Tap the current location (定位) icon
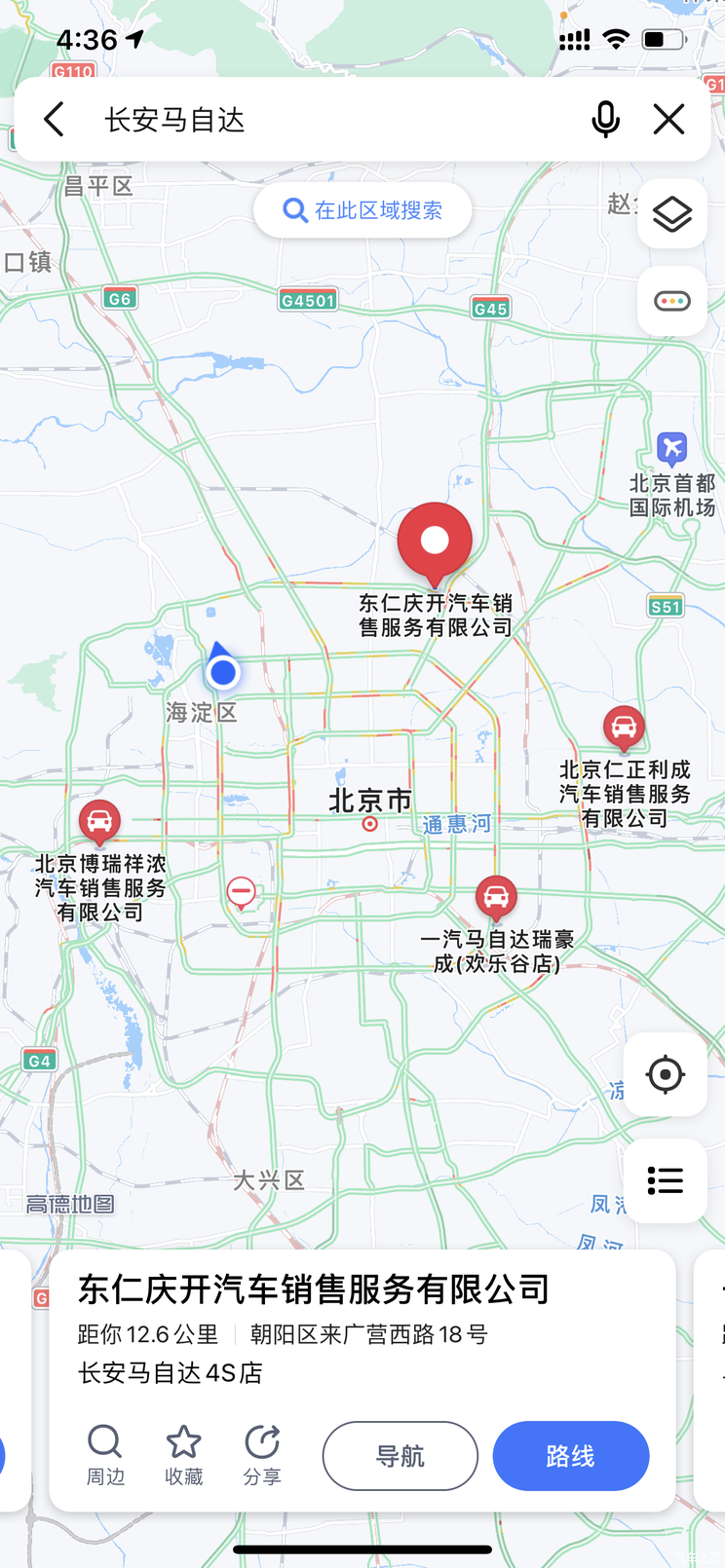 point(665,1074)
